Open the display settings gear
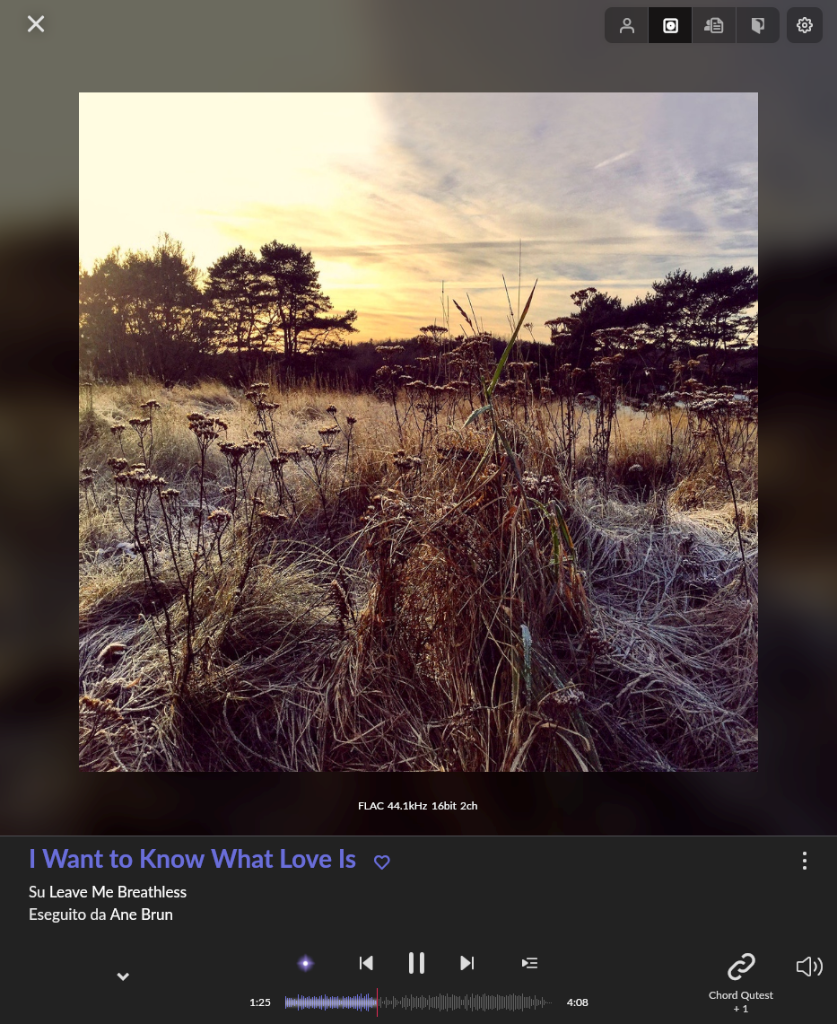This screenshot has width=837, height=1024. (805, 26)
